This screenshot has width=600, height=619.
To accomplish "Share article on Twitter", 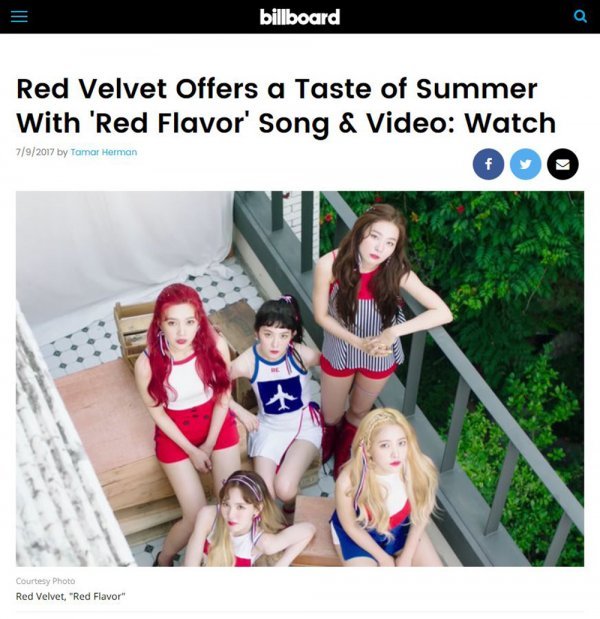I will coord(525,164).
